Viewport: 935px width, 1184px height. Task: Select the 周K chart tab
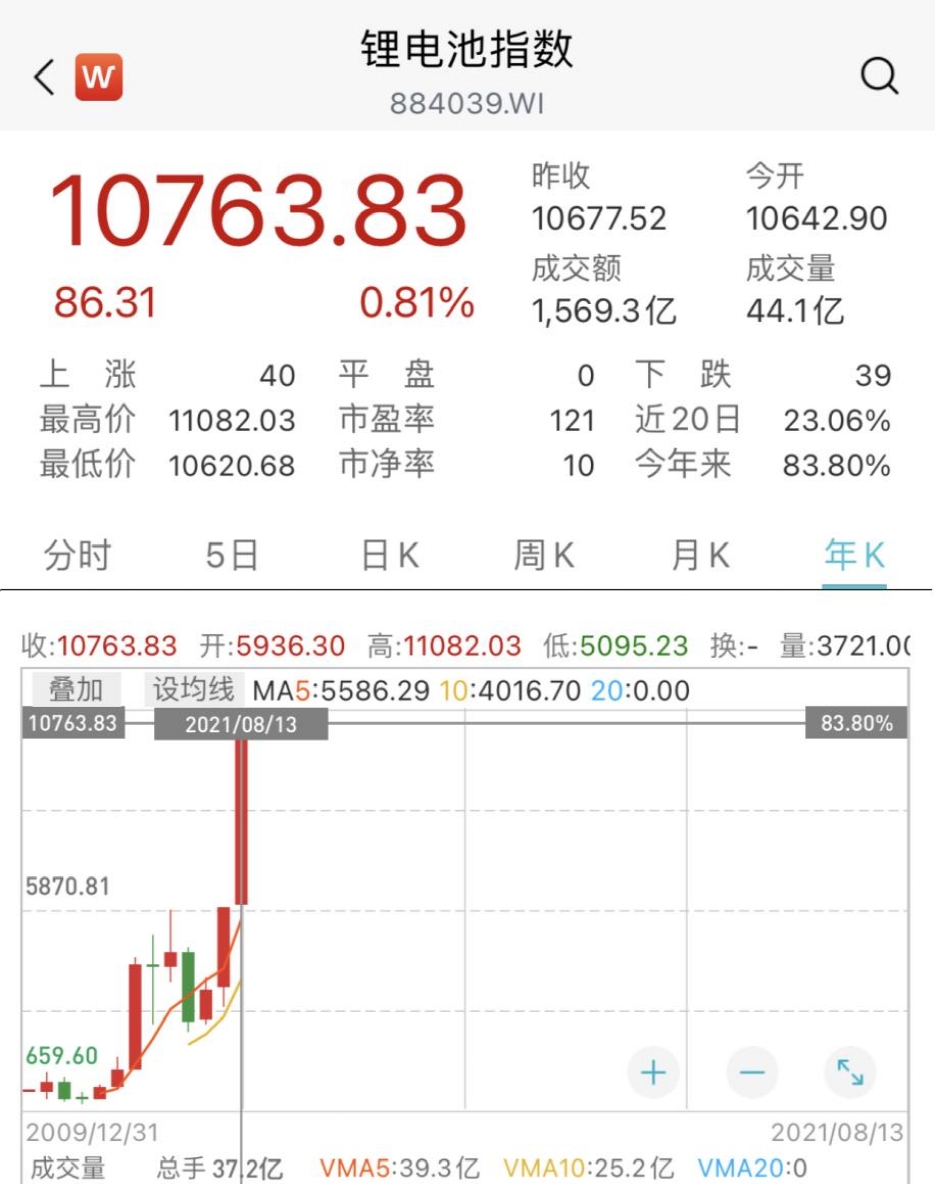tap(544, 556)
